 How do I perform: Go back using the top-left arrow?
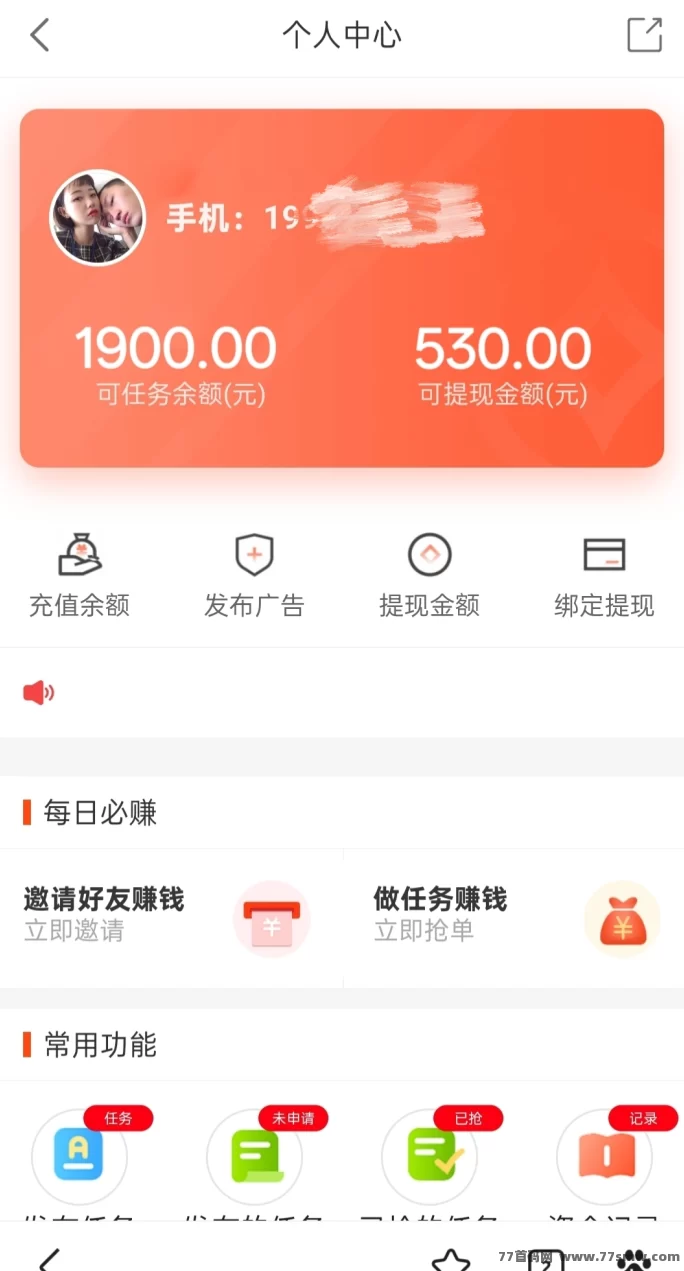point(40,35)
